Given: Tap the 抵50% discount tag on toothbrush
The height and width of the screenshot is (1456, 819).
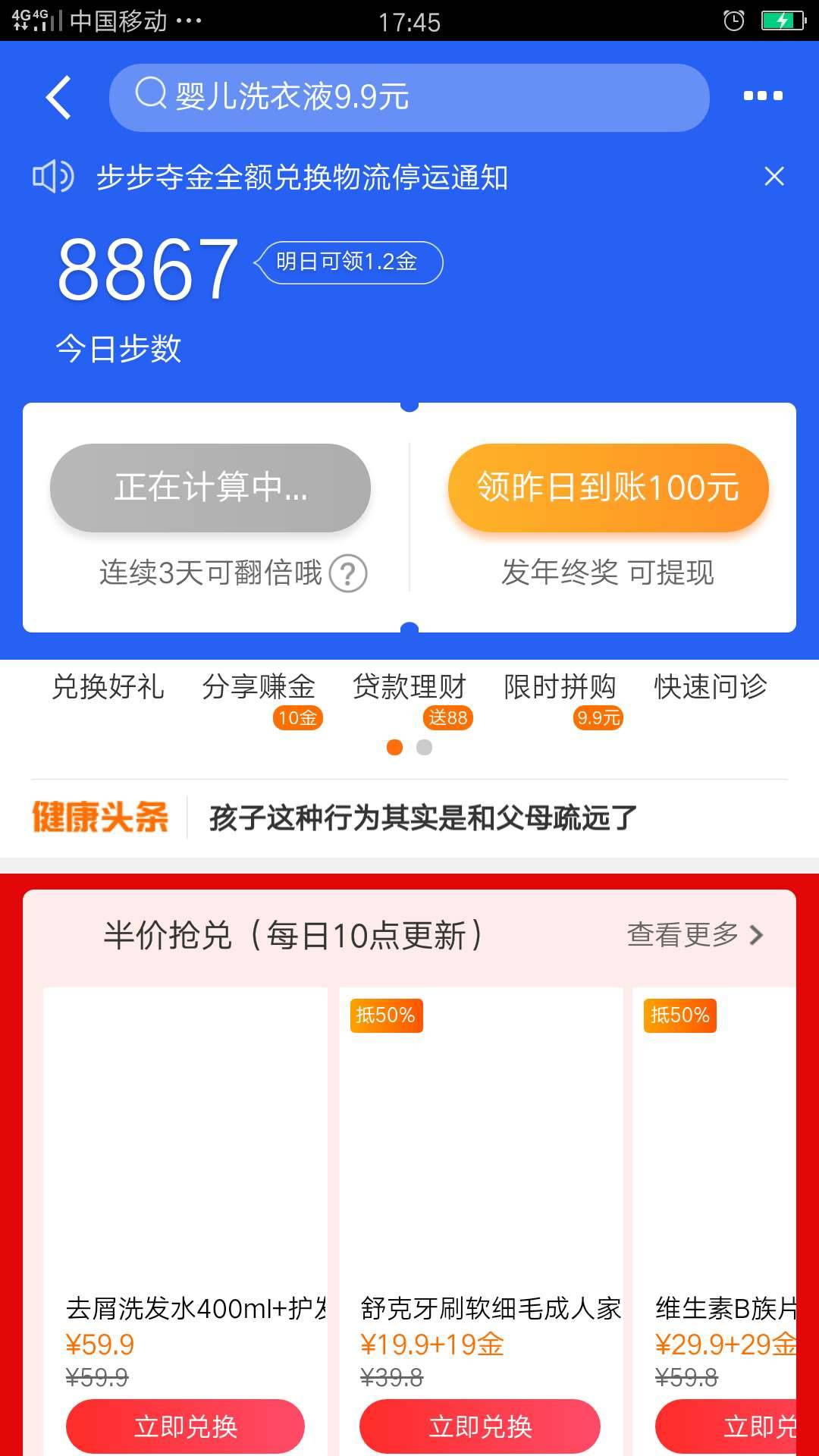Looking at the screenshot, I should (386, 1015).
